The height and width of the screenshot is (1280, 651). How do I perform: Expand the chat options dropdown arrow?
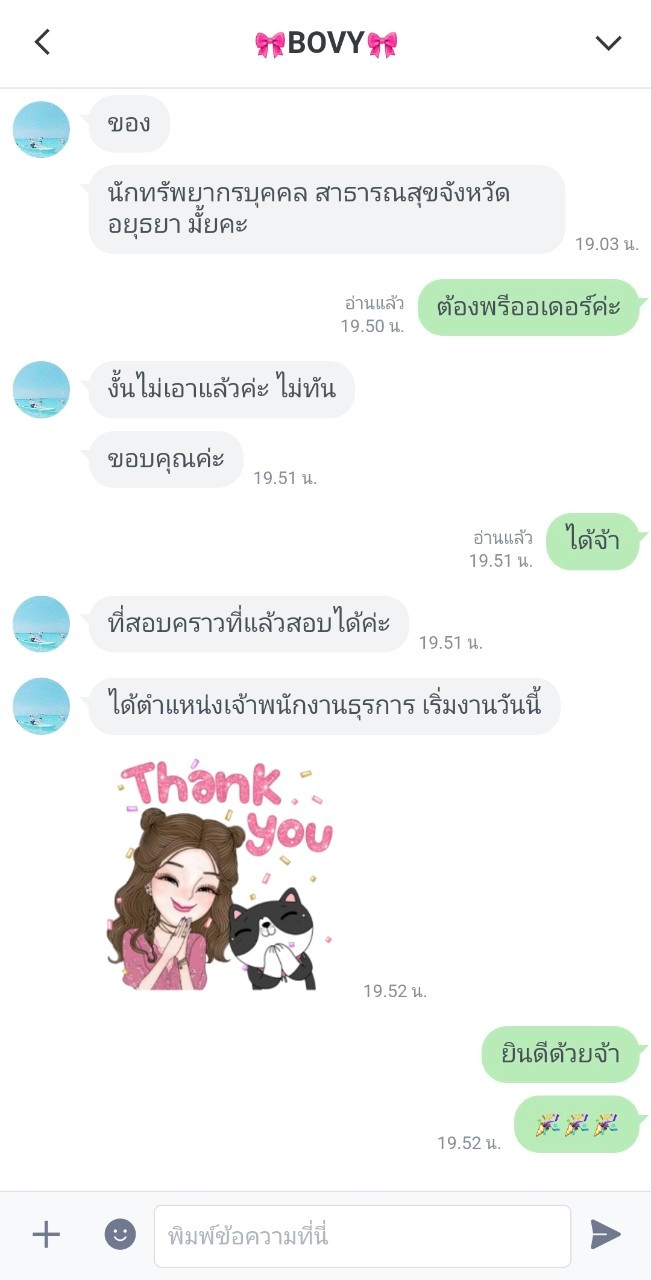tap(608, 43)
